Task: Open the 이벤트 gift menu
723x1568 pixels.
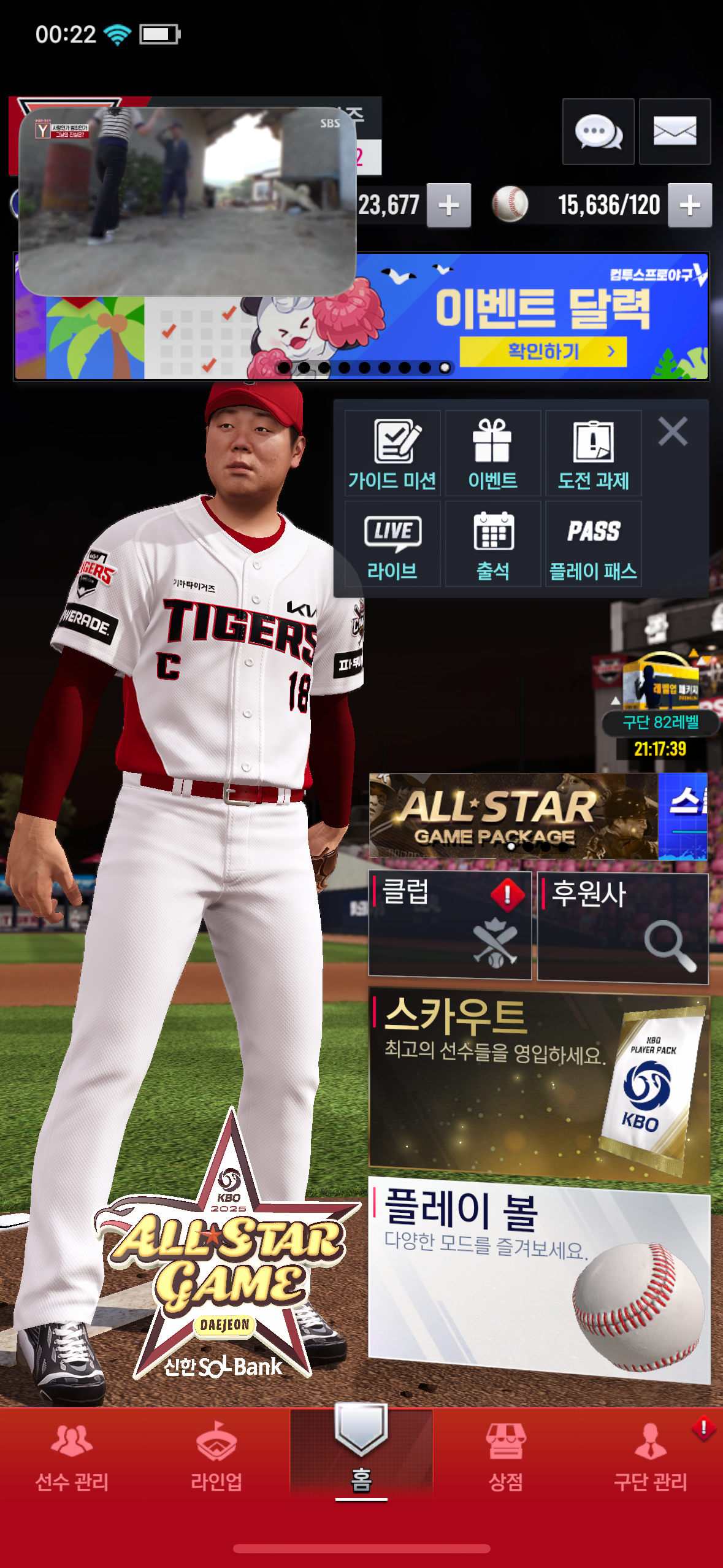Action: [493, 453]
